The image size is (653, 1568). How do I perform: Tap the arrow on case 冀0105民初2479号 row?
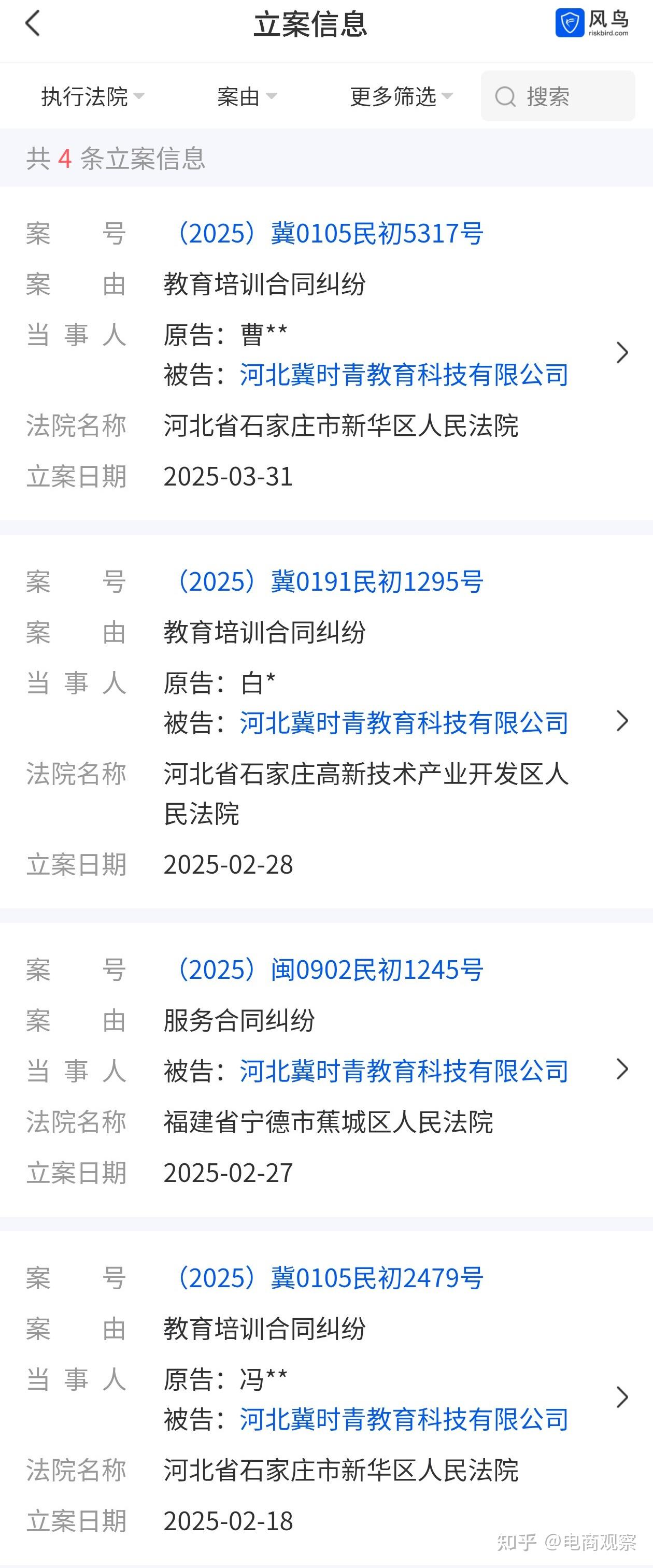pos(622,1398)
